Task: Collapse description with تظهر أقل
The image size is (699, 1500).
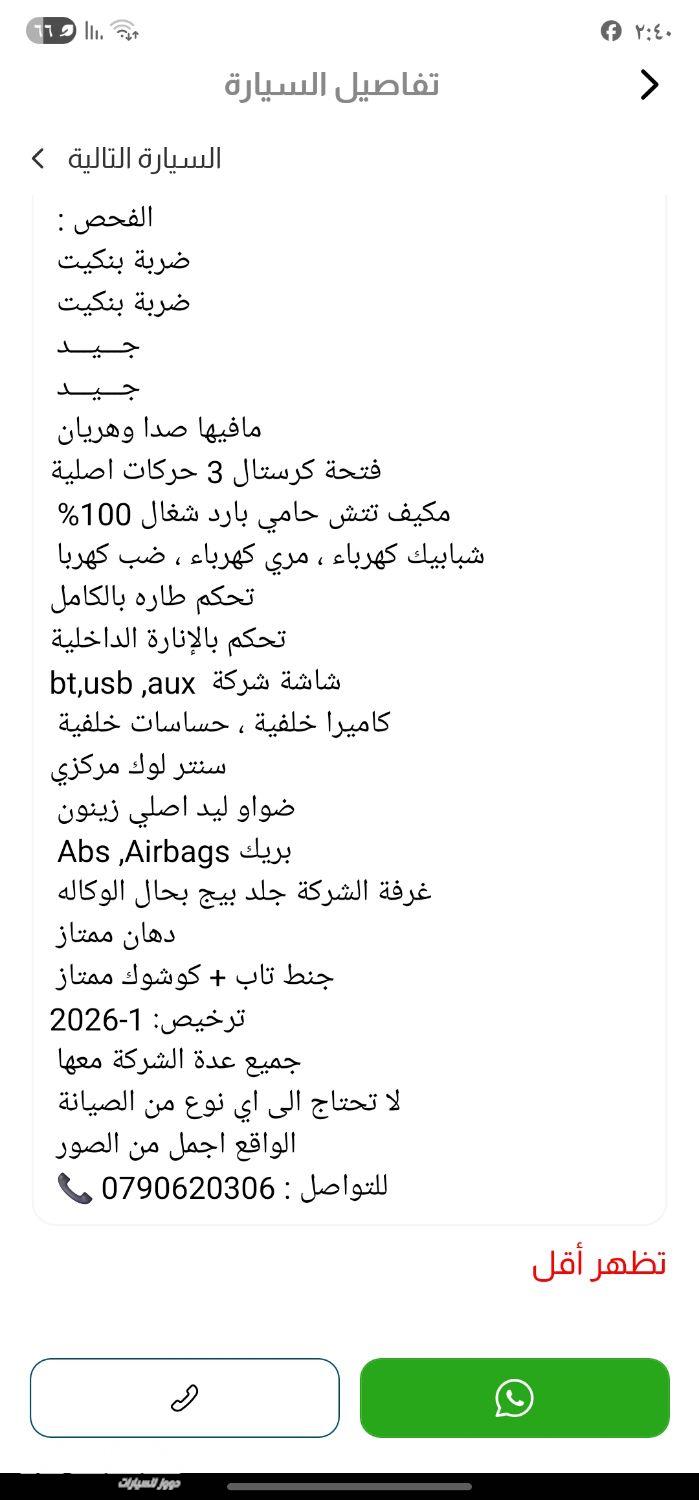Action: click(598, 1264)
